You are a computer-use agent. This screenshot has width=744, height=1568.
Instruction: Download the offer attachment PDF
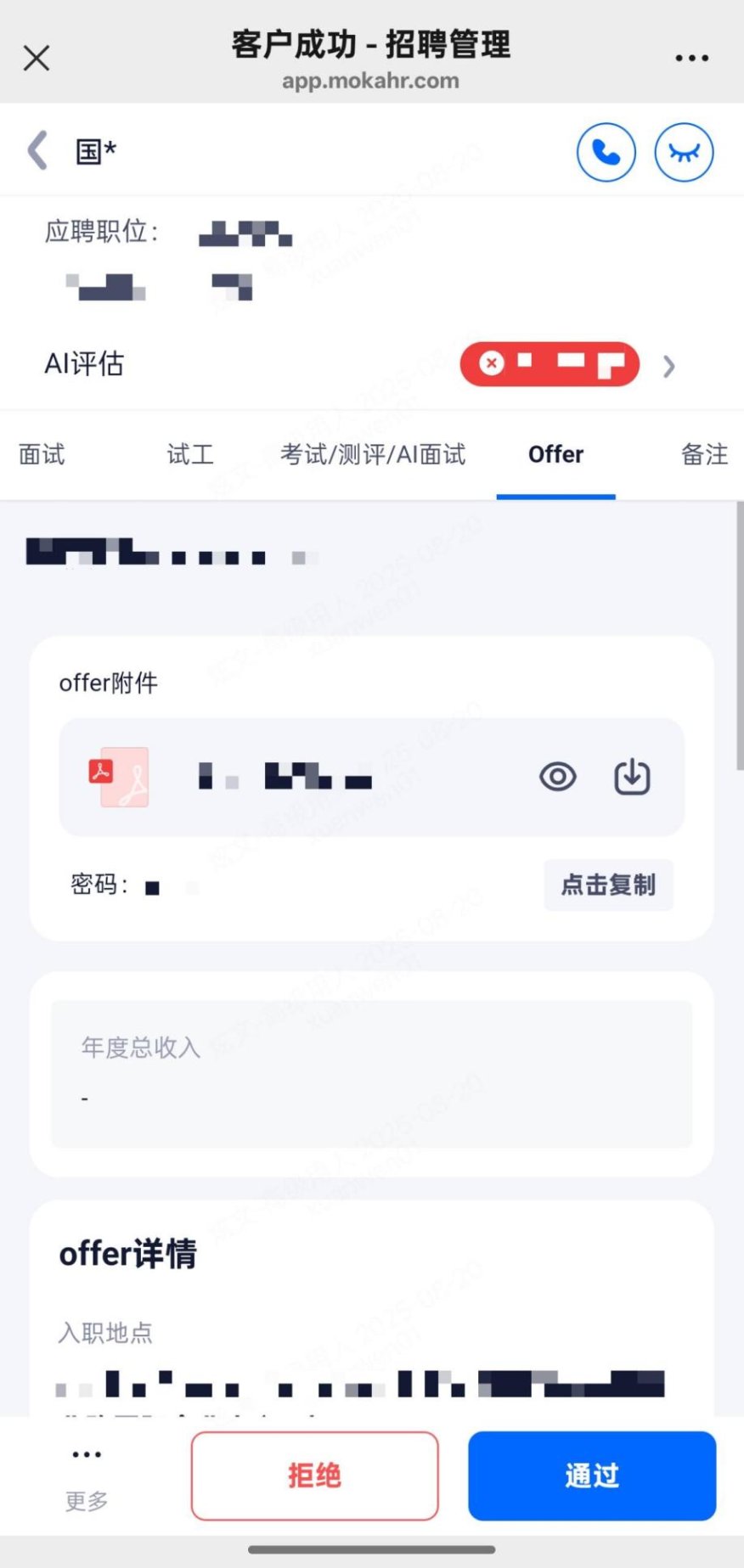coord(632,777)
